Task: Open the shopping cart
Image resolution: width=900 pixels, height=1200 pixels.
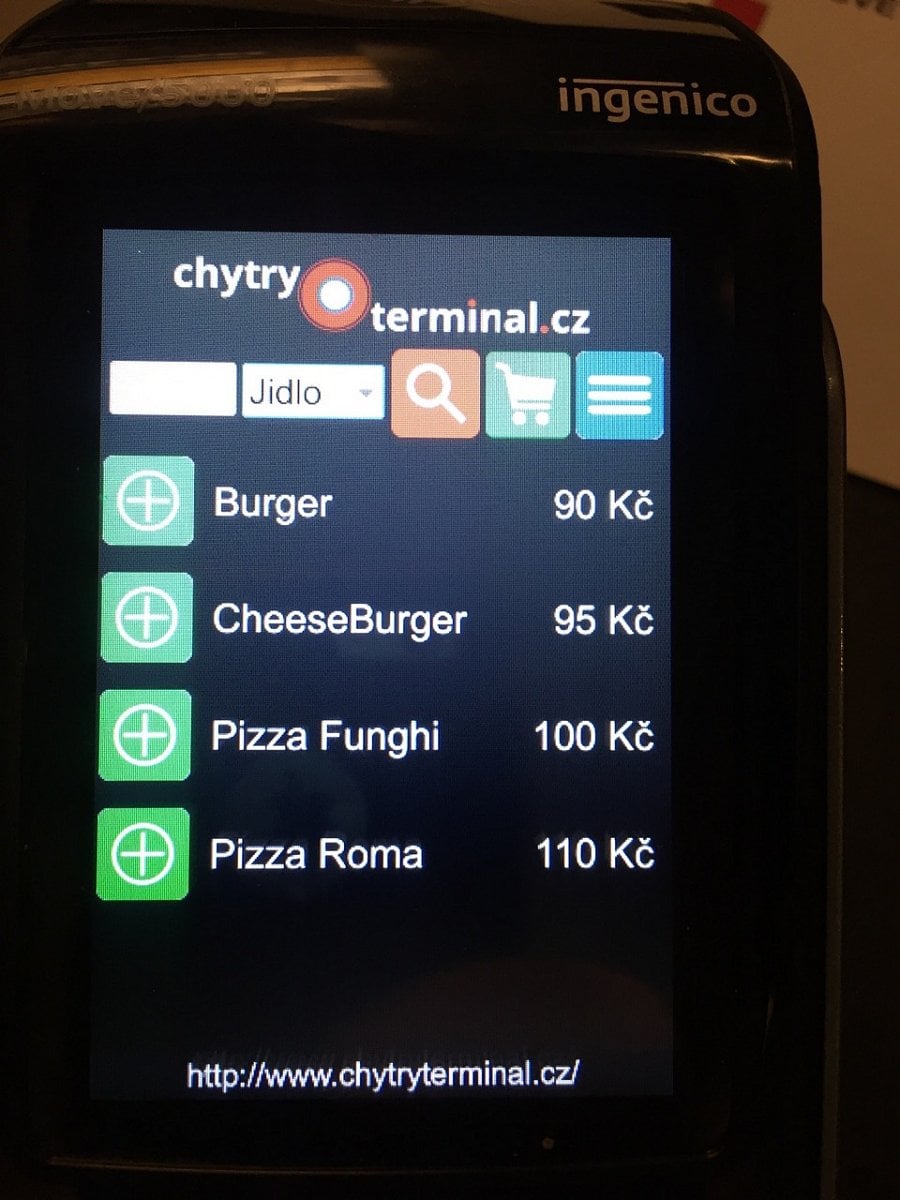Action: tap(528, 395)
